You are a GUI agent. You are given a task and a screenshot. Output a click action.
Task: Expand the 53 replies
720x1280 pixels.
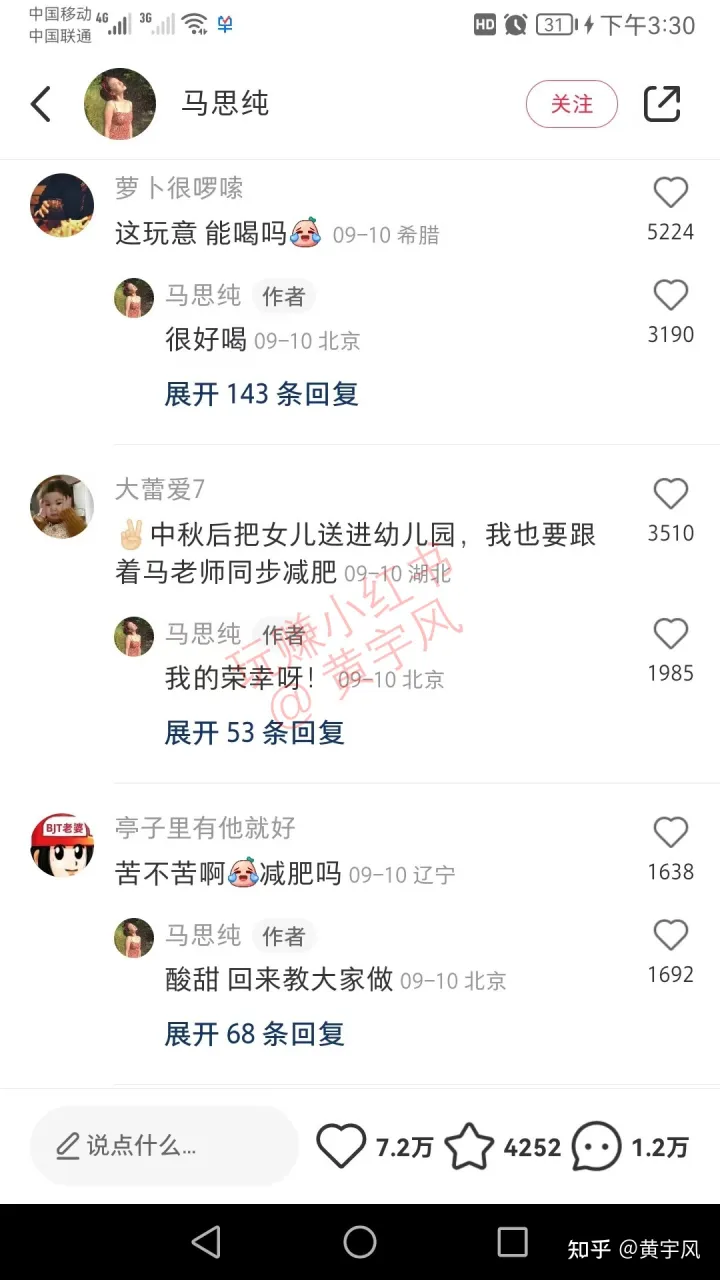(x=254, y=733)
